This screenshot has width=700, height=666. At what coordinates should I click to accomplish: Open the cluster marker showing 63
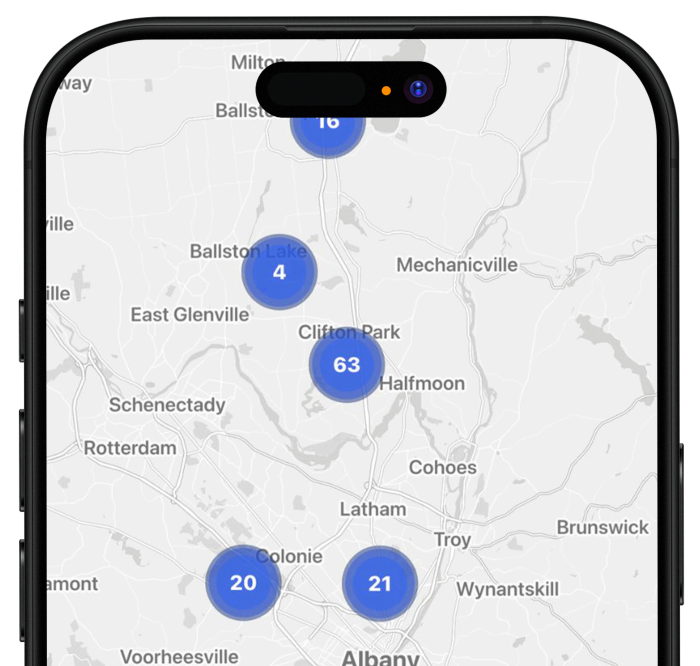pyautogui.click(x=346, y=365)
